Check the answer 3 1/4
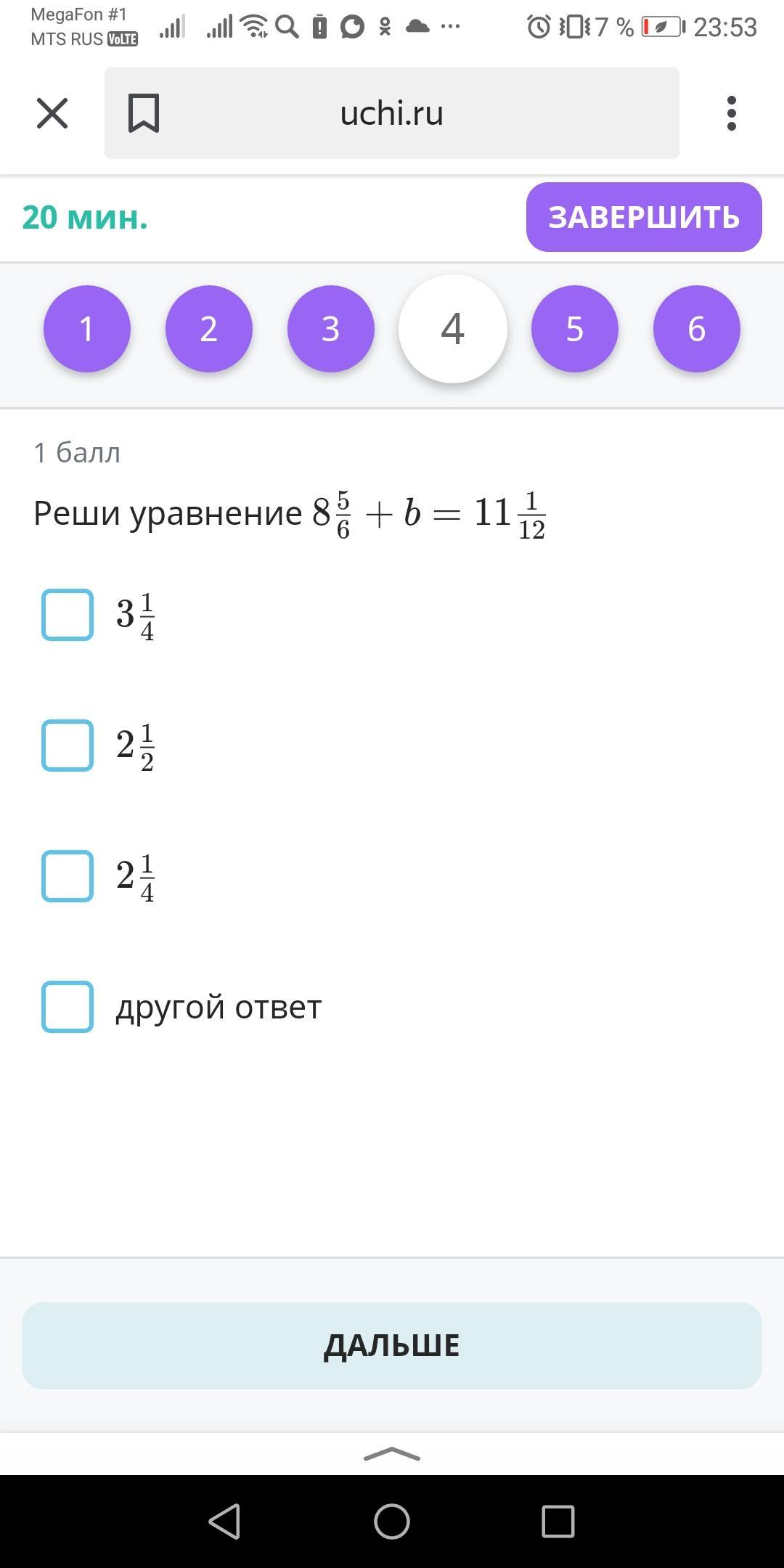This screenshot has width=784, height=1568. (68, 615)
